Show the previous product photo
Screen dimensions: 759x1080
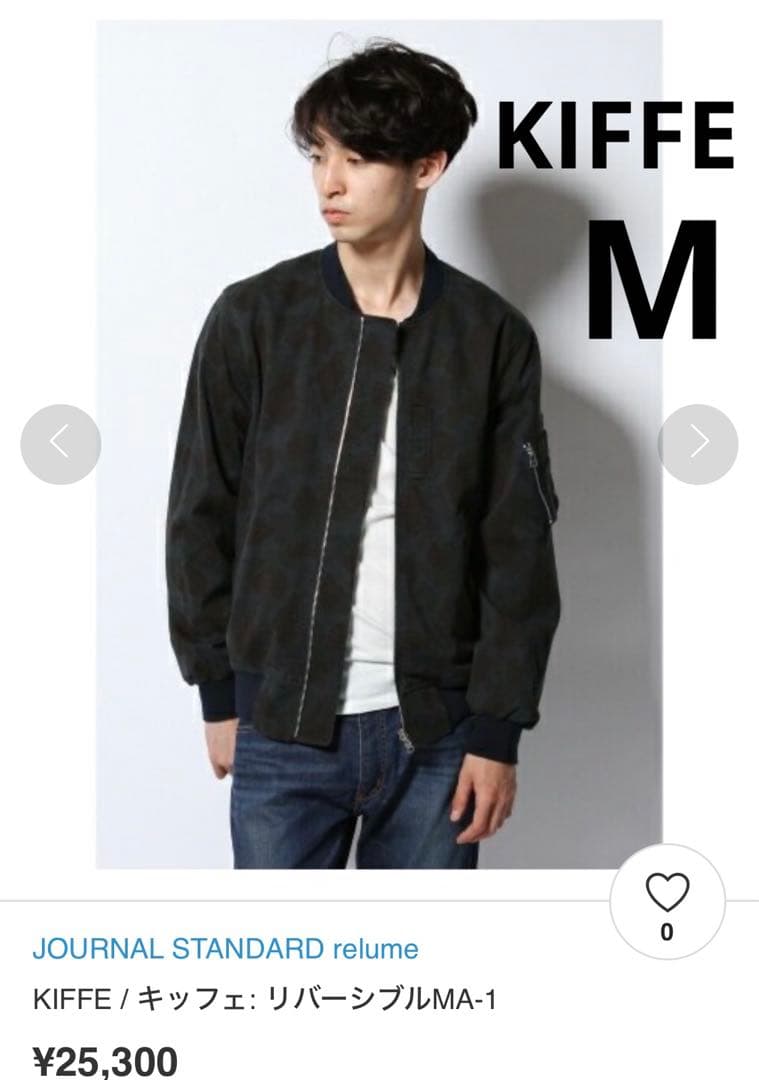pyautogui.click(x=60, y=444)
